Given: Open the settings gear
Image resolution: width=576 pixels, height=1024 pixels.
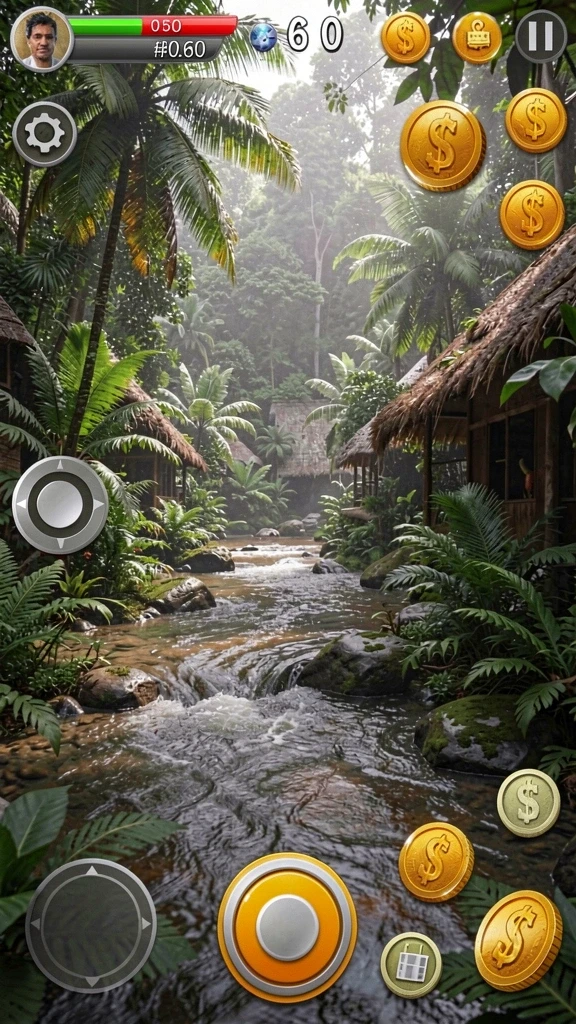Looking at the screenshot, I should pyautogui.click(x=44, y=134).
